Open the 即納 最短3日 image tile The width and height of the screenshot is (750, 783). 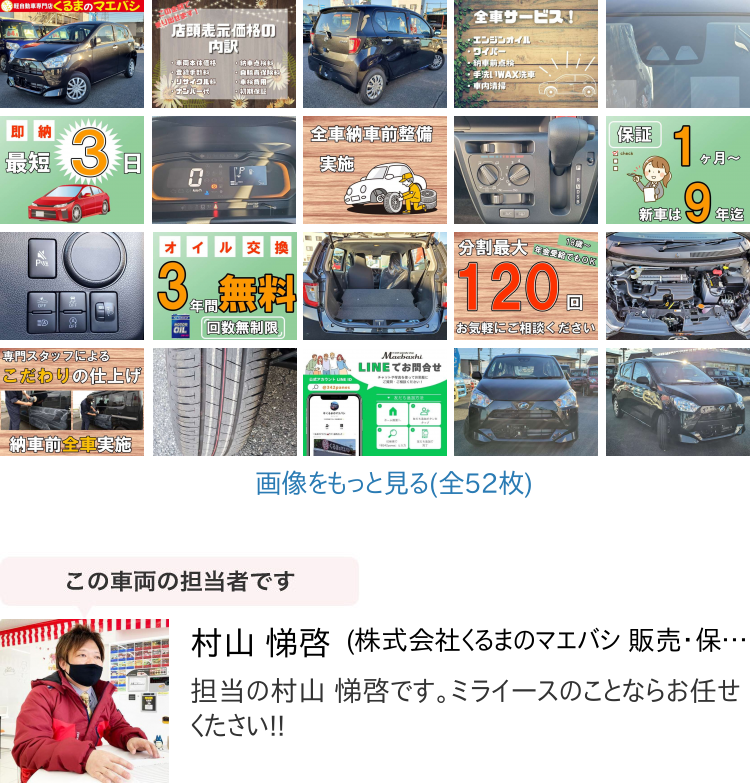pos(72,170)
